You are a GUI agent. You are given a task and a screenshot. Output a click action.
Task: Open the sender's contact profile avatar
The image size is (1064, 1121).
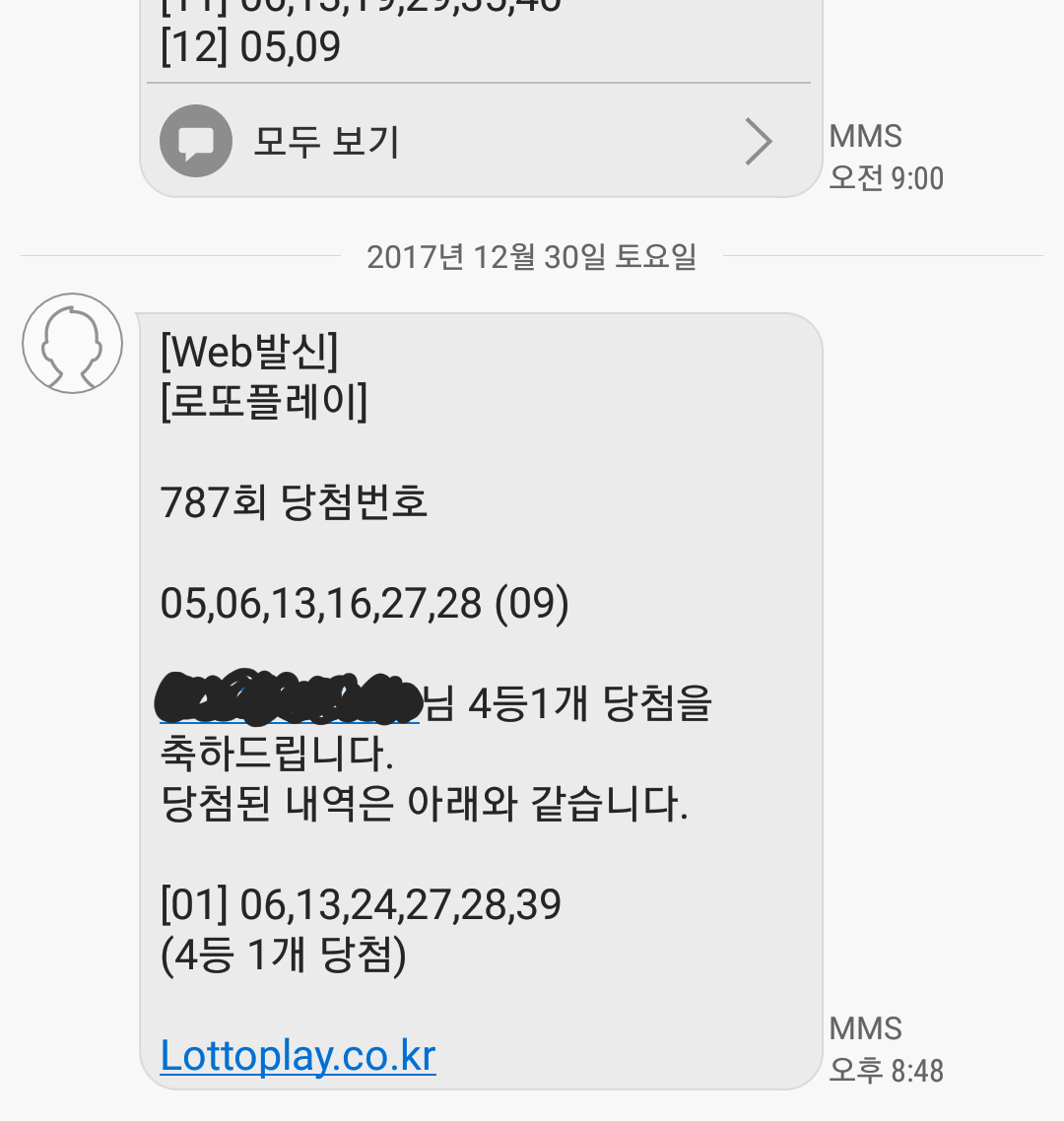(x=72, y=344)
